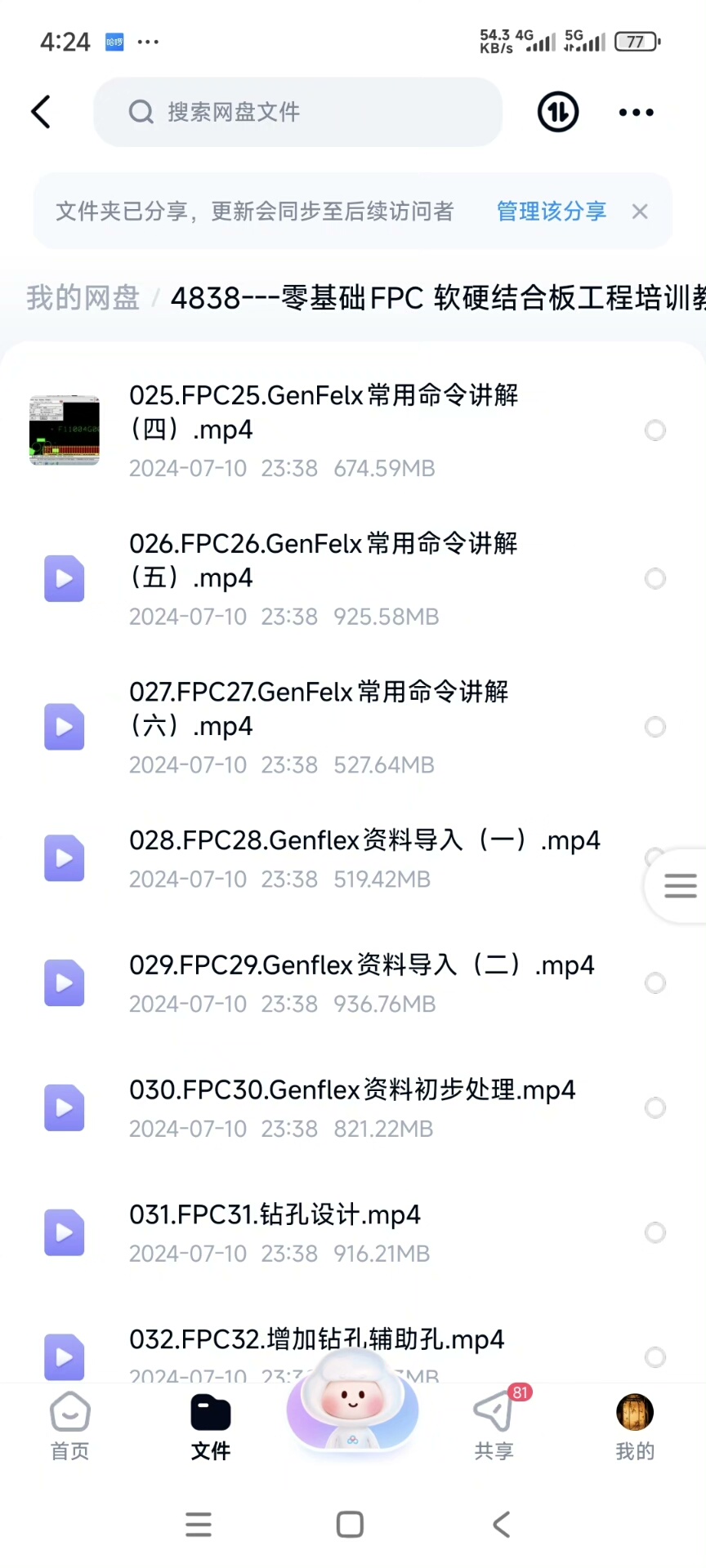
Task: Dismiss the folder shared banner
Action: (x=640, y=212)
